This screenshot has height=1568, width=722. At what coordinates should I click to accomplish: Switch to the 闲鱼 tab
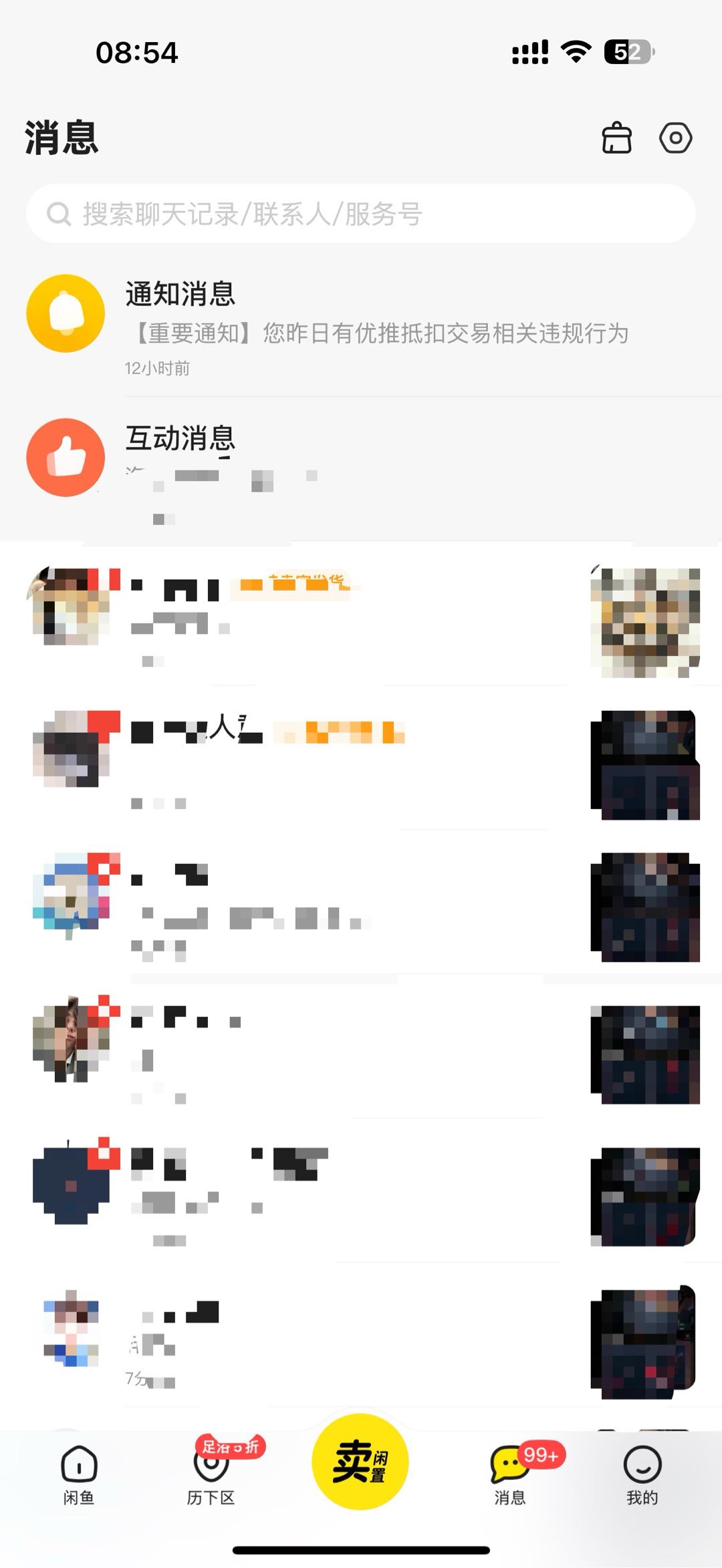[80, 1476]
